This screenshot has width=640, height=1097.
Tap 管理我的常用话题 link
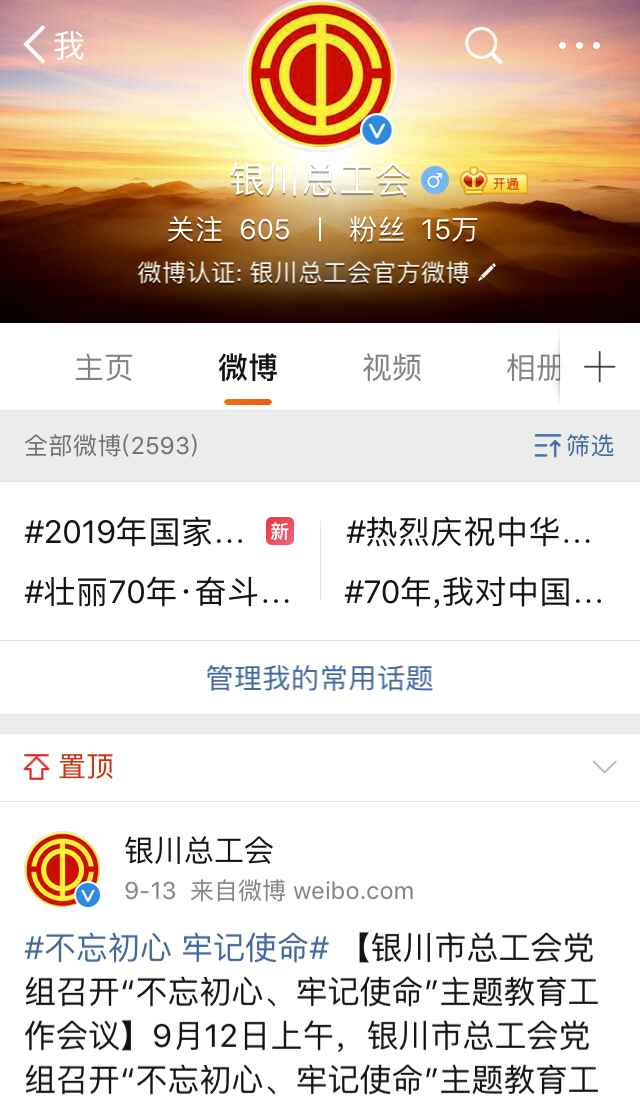320,678
